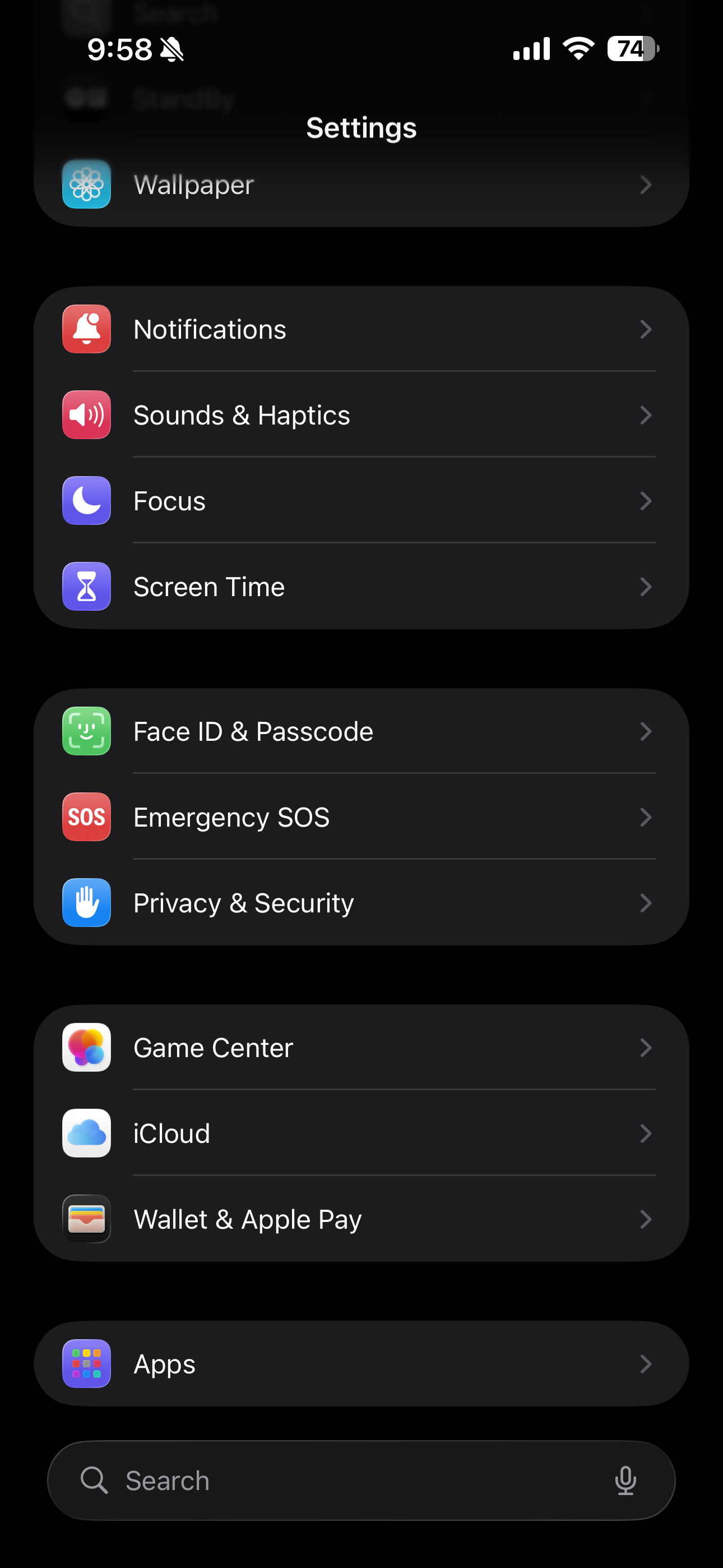Open Sounds & Haptics settings

coord(361,415)
